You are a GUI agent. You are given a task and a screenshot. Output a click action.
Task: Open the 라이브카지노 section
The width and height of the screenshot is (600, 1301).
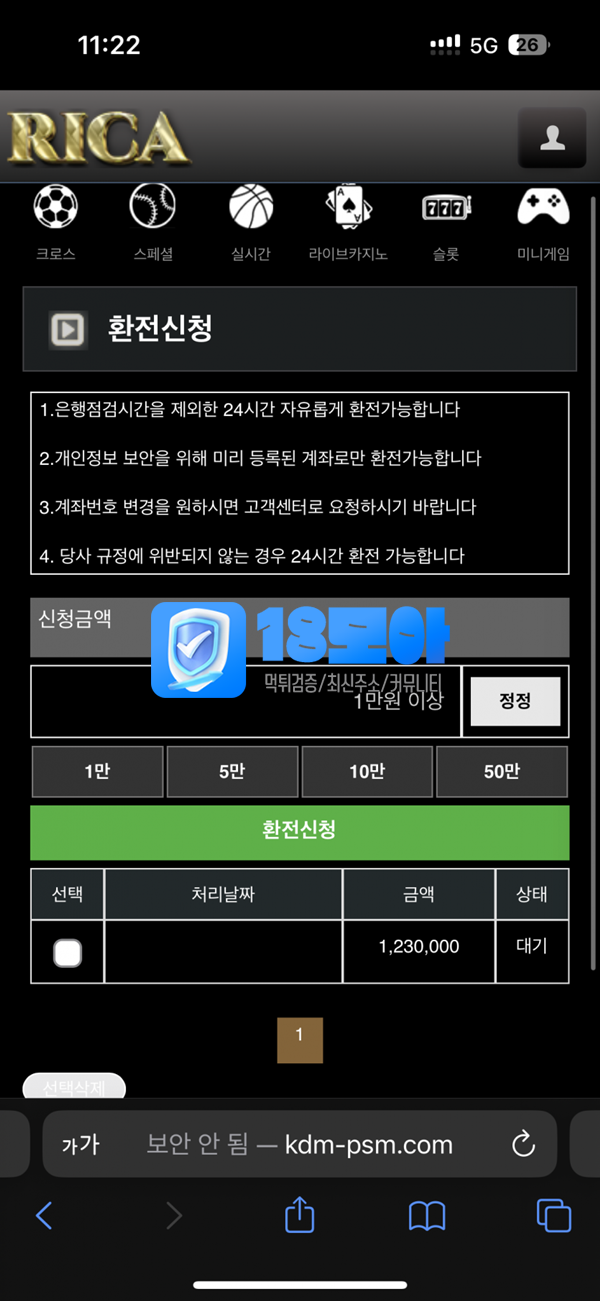point(348,222)
